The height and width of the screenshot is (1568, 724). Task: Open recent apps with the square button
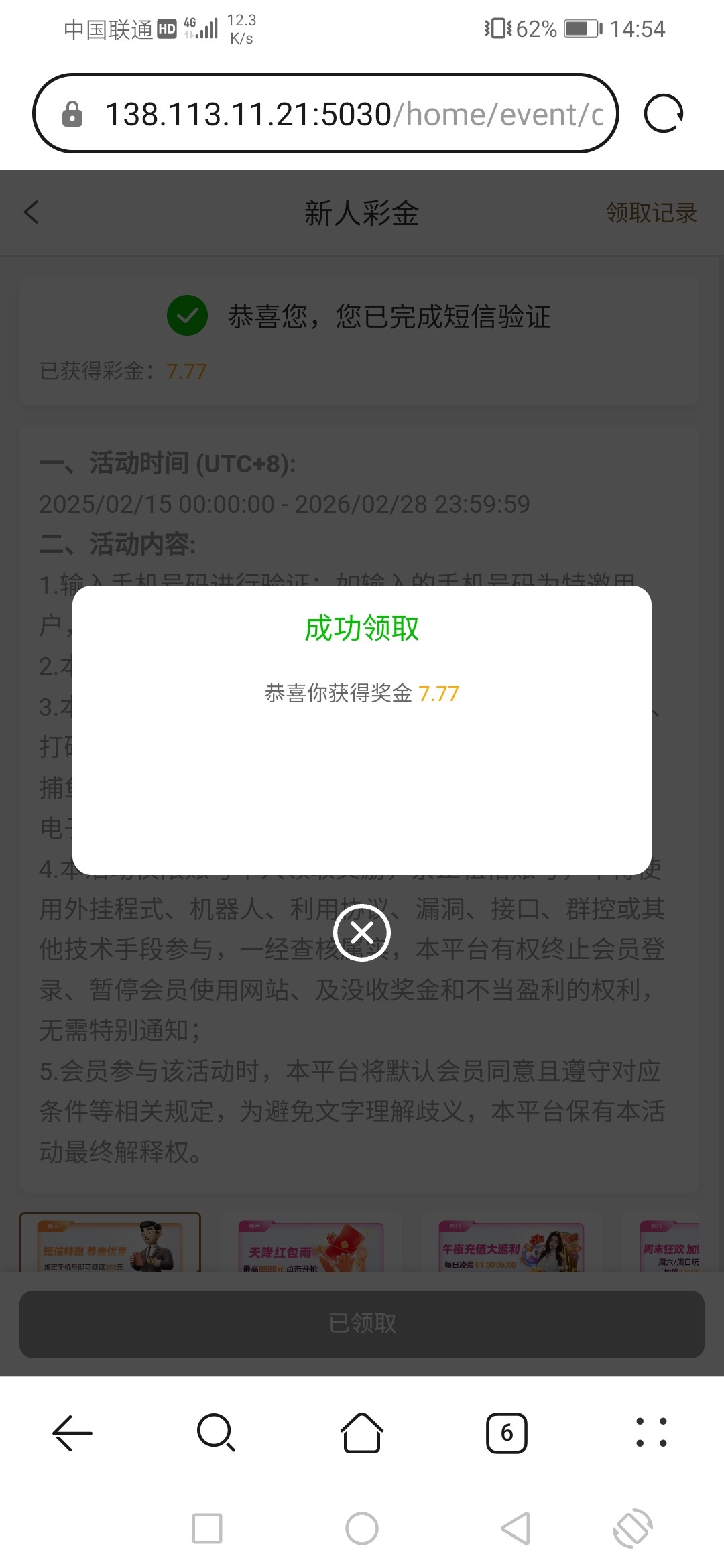point(207,1528)
